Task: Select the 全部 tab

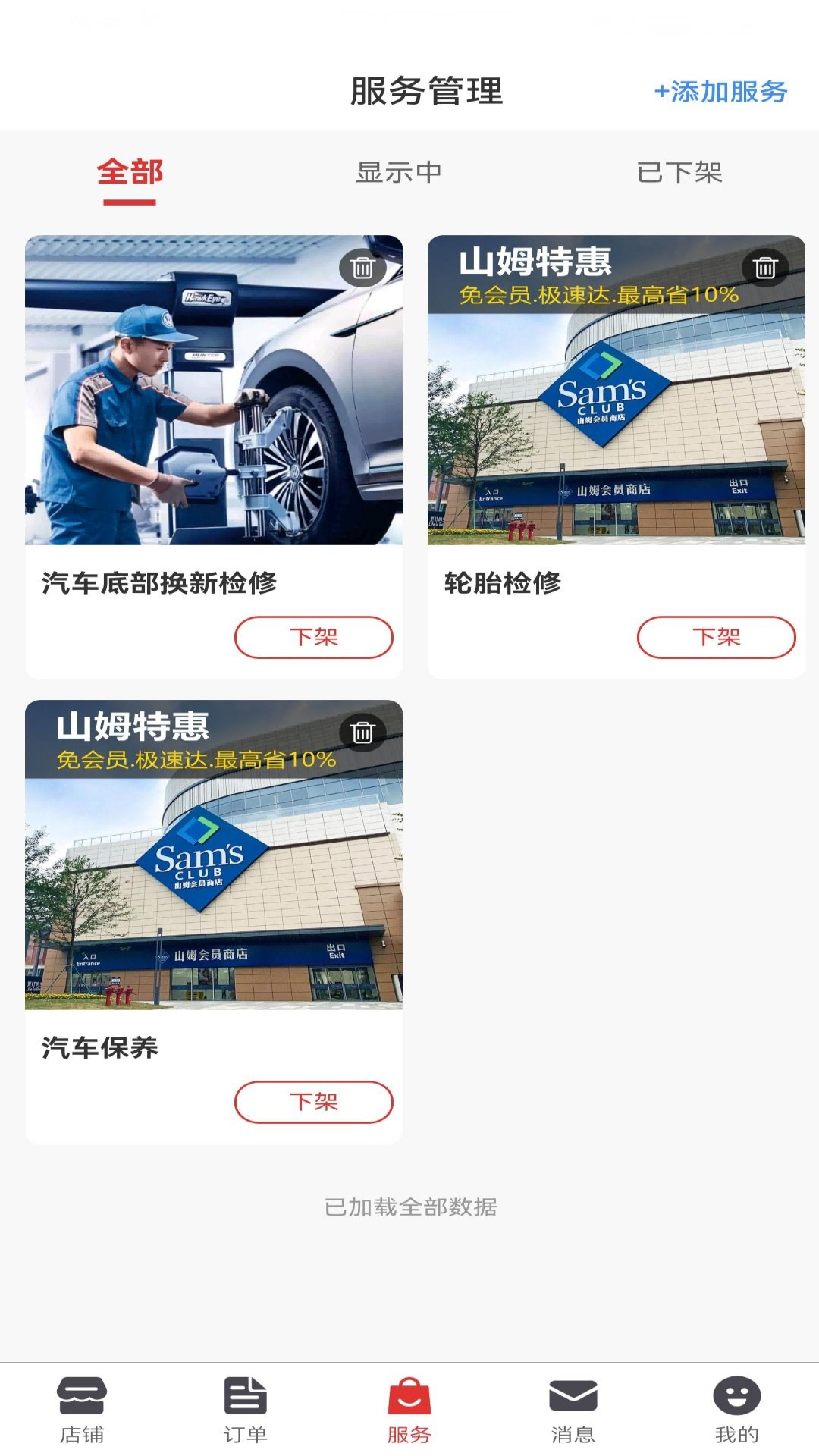Action: 129,173
